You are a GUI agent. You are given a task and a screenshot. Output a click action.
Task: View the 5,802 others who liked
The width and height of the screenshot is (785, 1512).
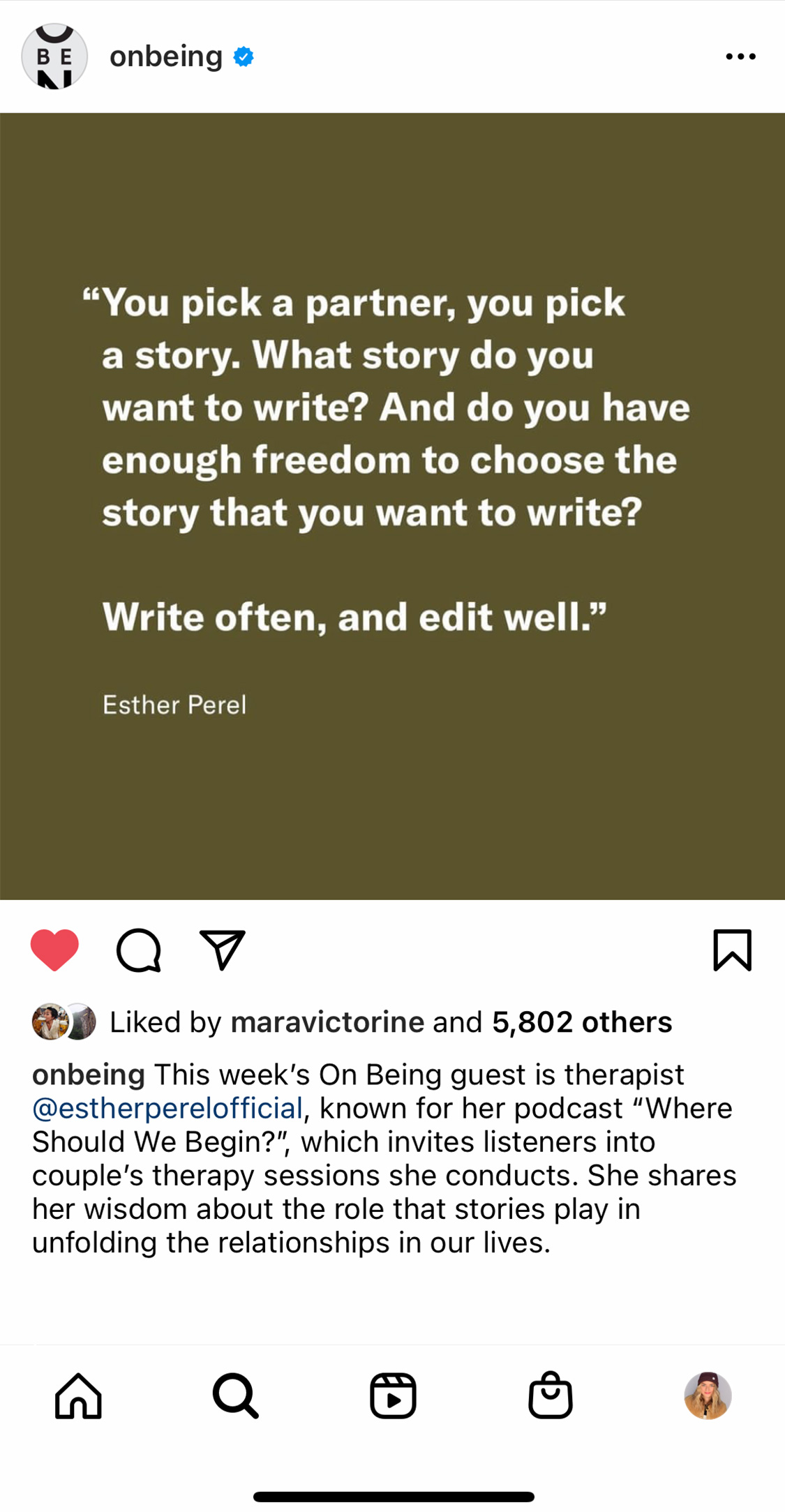[582, 1022]
